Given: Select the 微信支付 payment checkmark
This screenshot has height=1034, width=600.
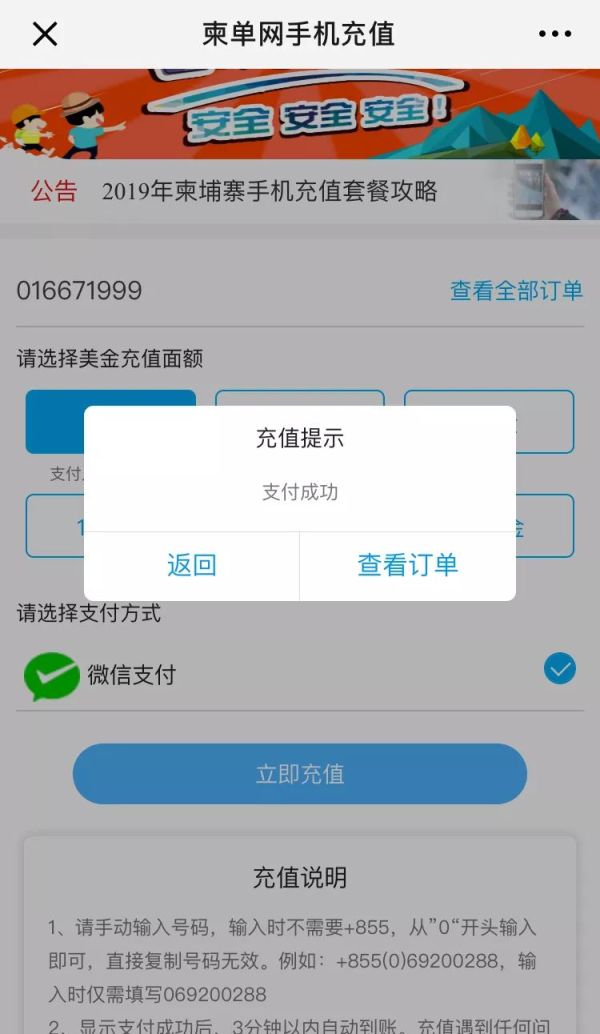Looking at the screenshot, I should [560, 669].
